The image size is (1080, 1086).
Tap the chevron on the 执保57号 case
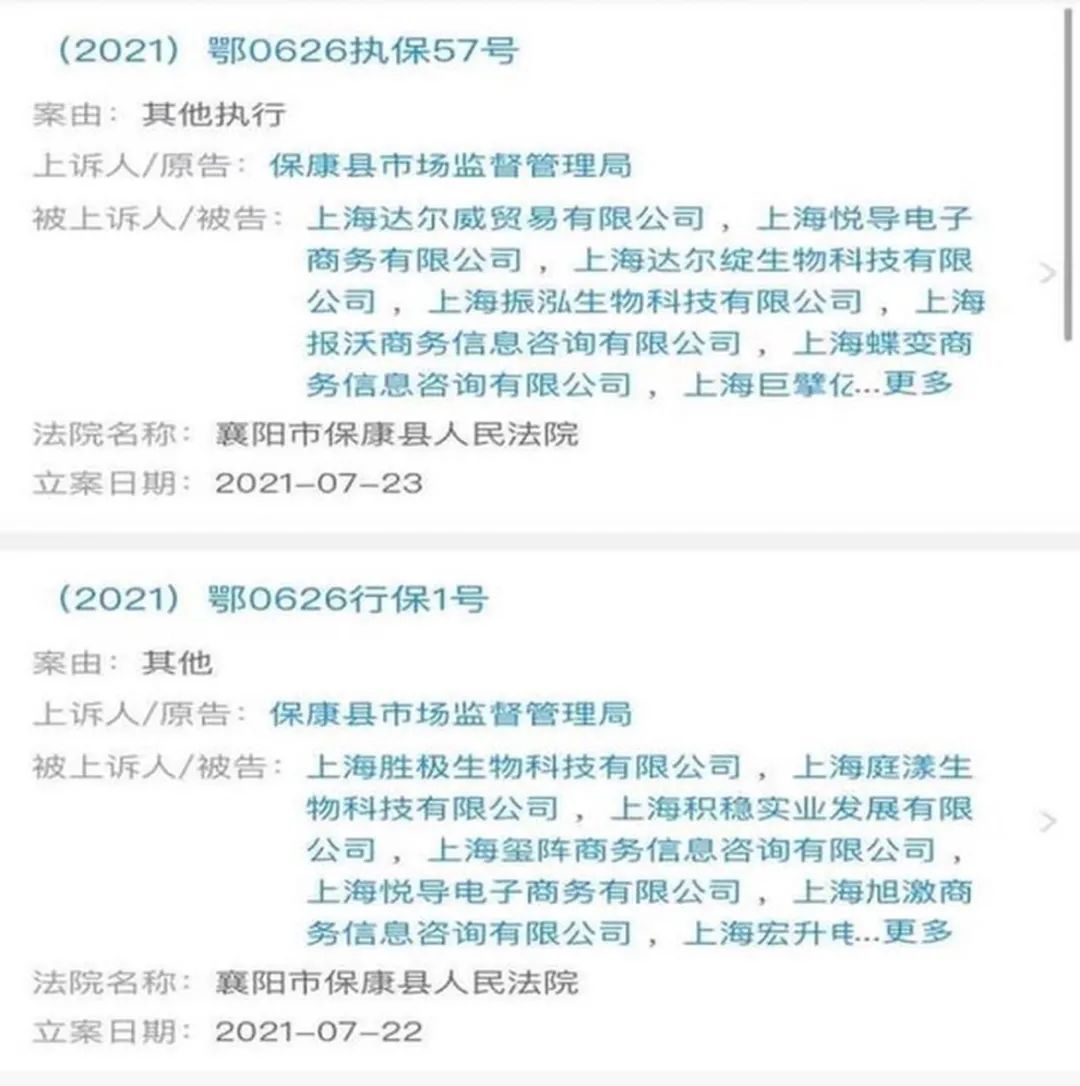point(1048,273)
